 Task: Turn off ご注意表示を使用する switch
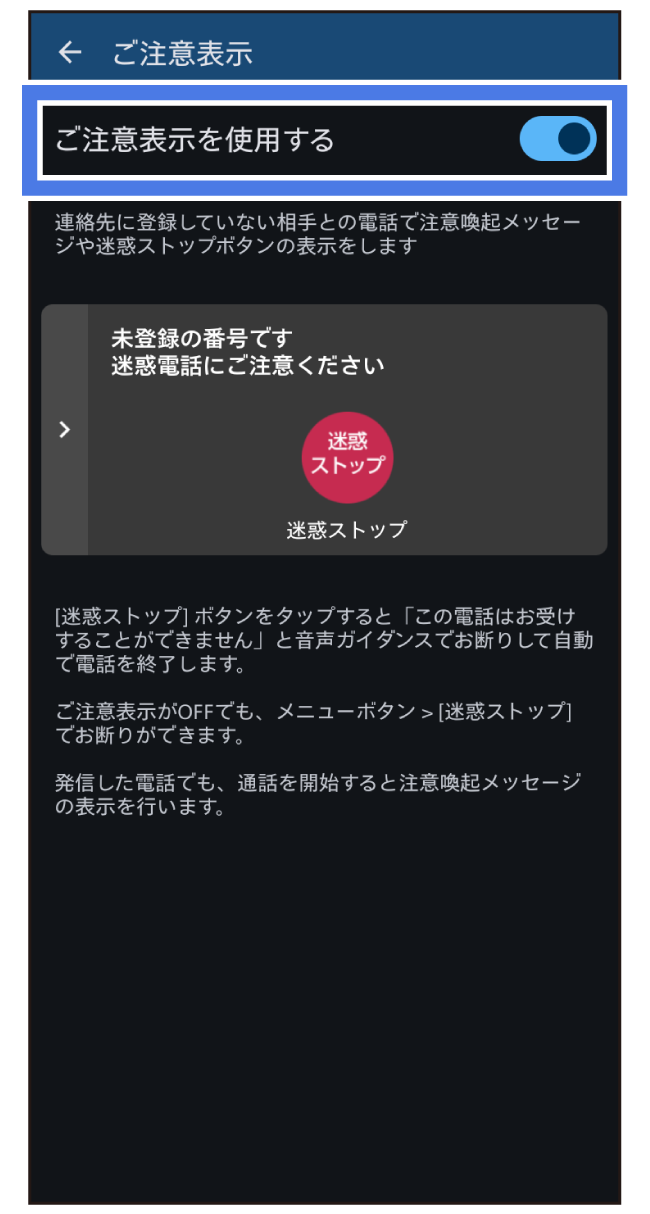pyautogui.click(x=557, y=140)
